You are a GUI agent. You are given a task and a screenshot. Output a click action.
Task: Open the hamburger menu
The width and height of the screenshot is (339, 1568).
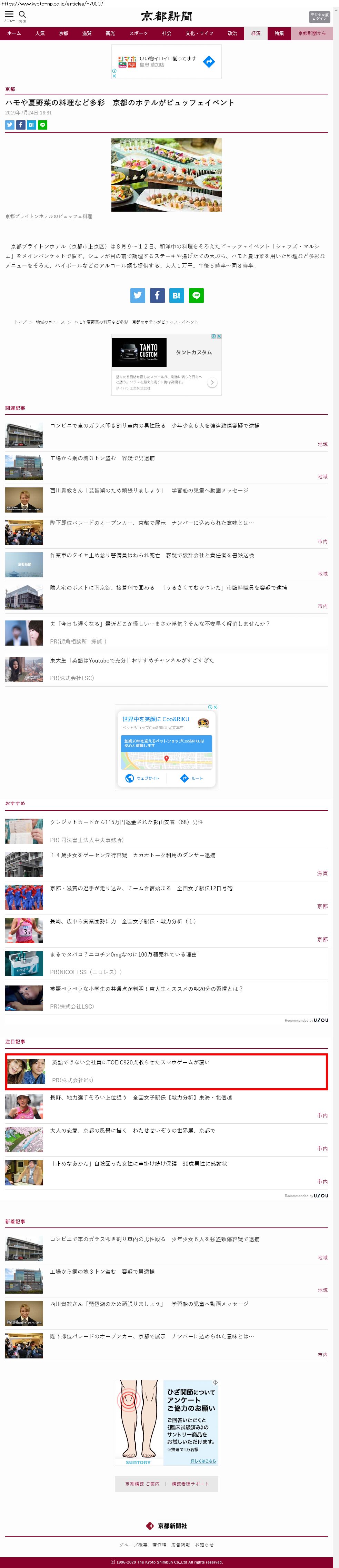point(9,14)
